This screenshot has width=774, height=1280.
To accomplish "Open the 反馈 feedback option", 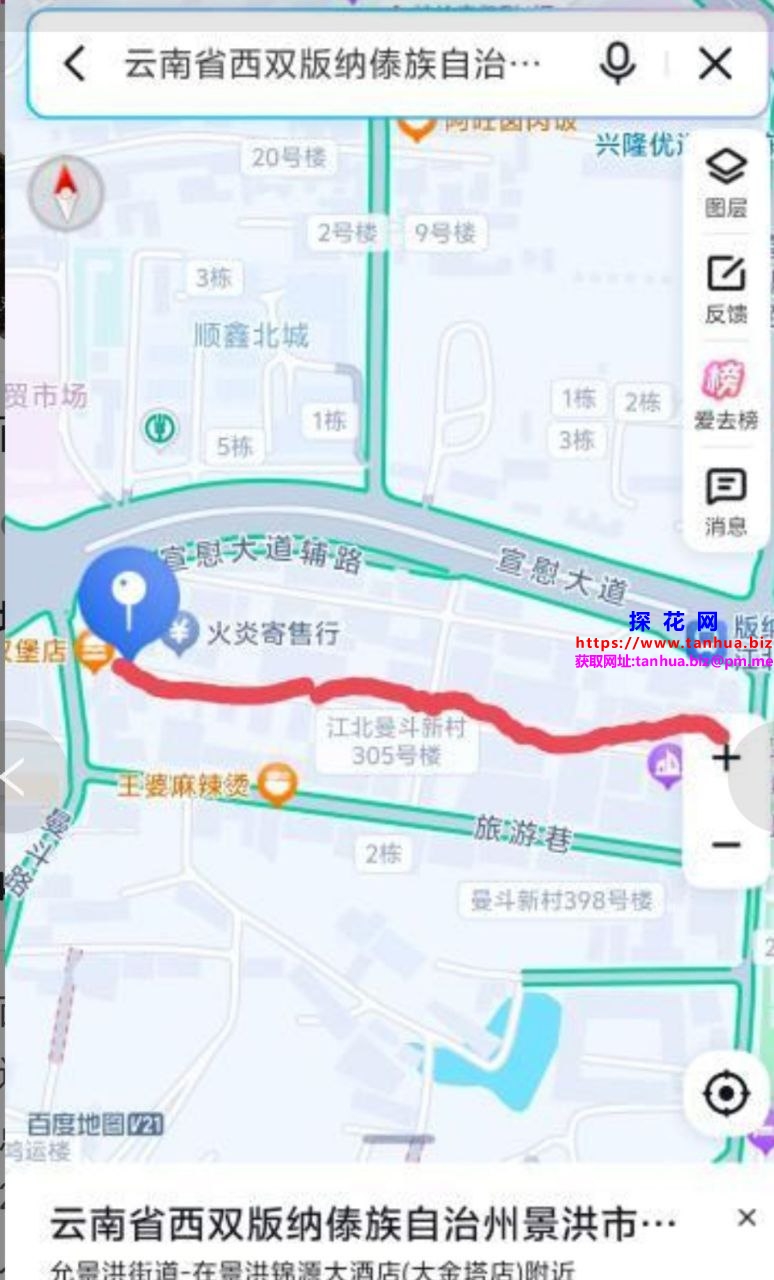I will (726, 290).
